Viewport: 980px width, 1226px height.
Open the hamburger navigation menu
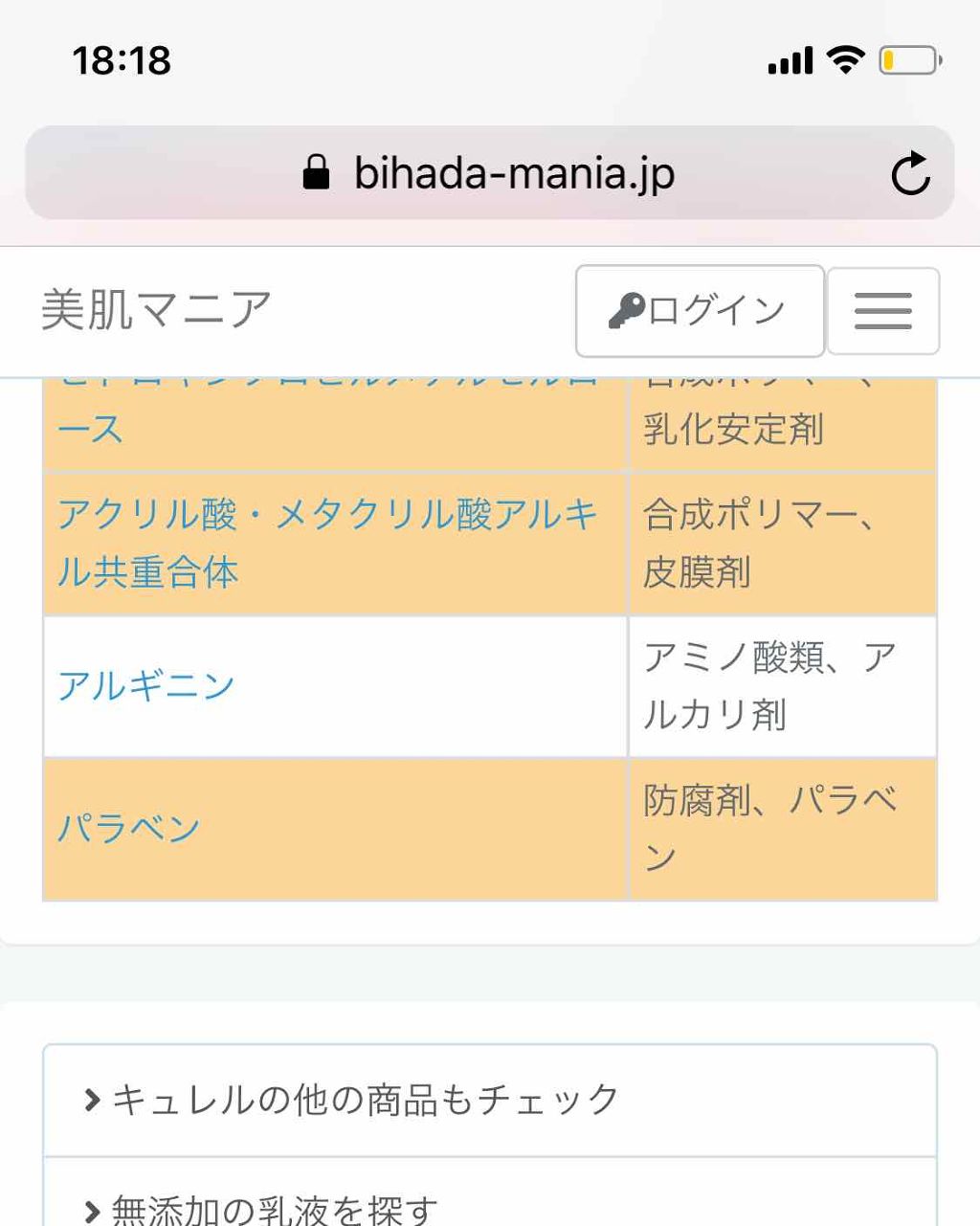(x=882, y=311)
